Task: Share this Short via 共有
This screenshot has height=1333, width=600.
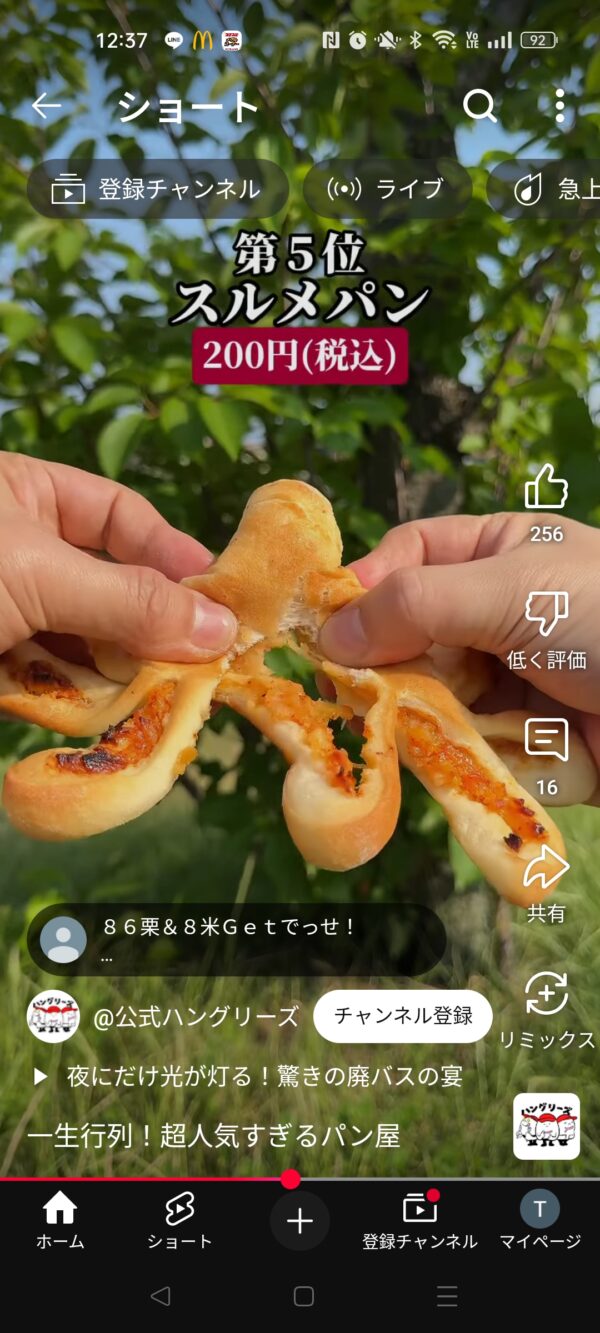Action: (546, 868)
